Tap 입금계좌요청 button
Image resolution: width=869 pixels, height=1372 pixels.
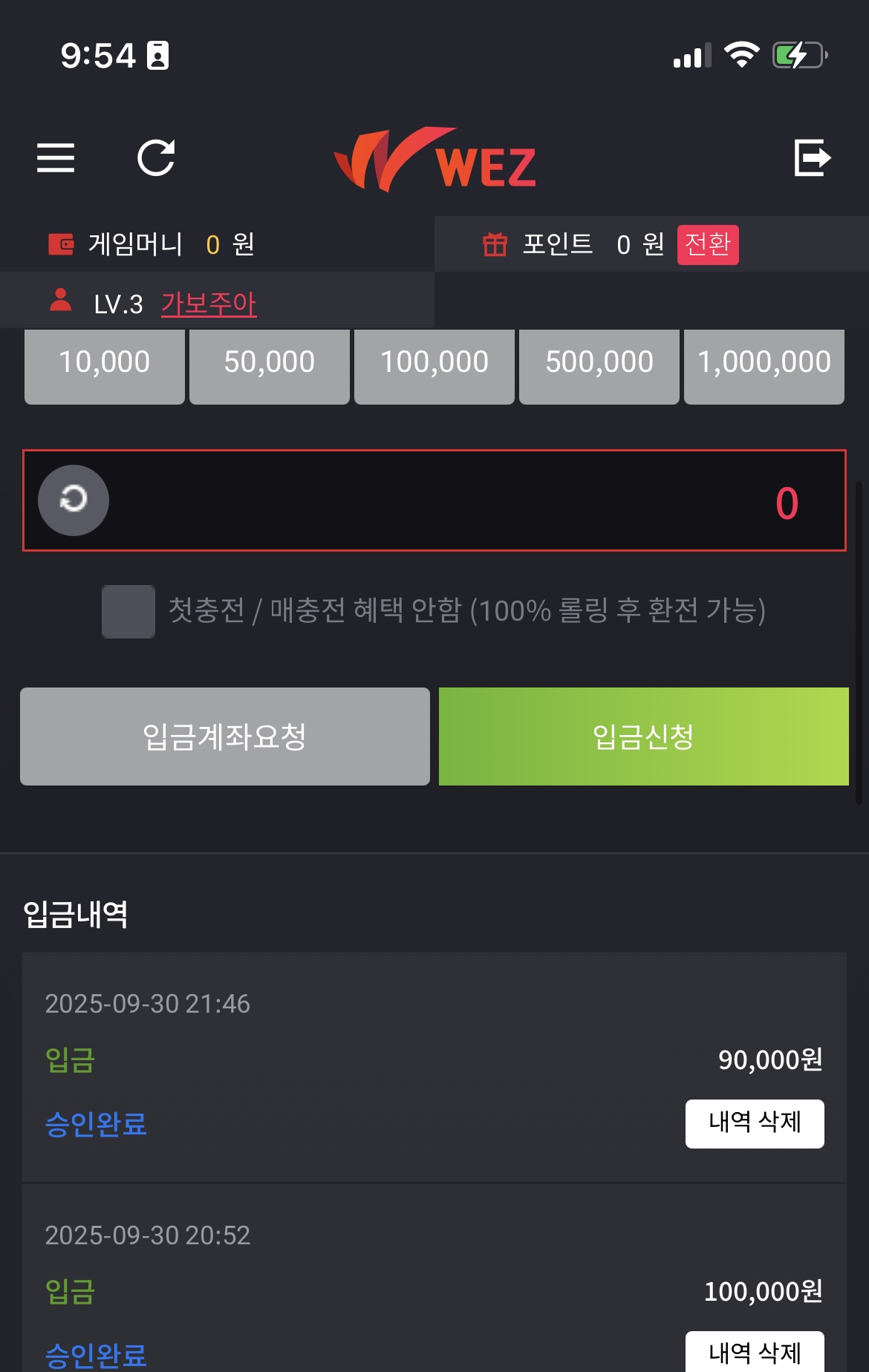pyautogui.click(x=225, y=736)
